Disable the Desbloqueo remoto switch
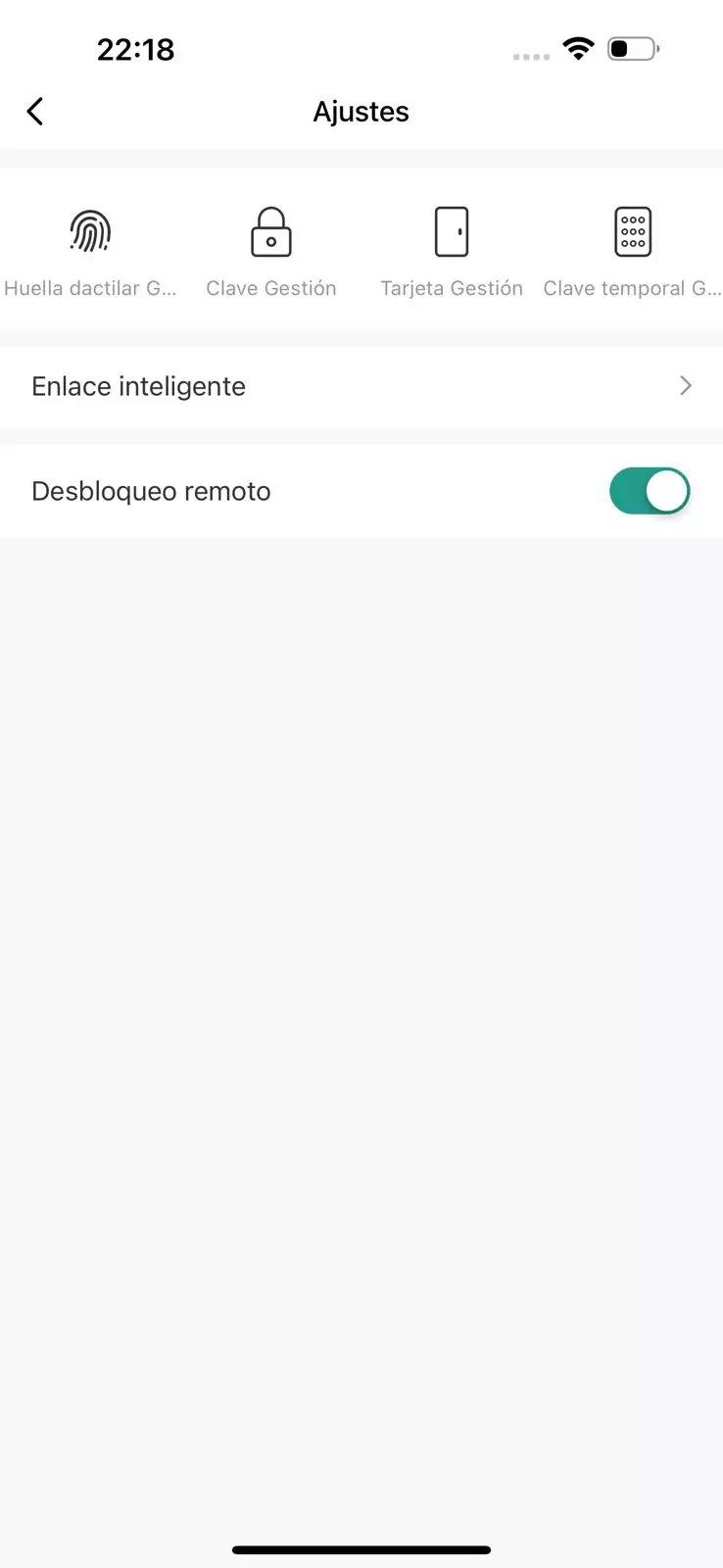723x1568 pixels. tap(649, 491)
